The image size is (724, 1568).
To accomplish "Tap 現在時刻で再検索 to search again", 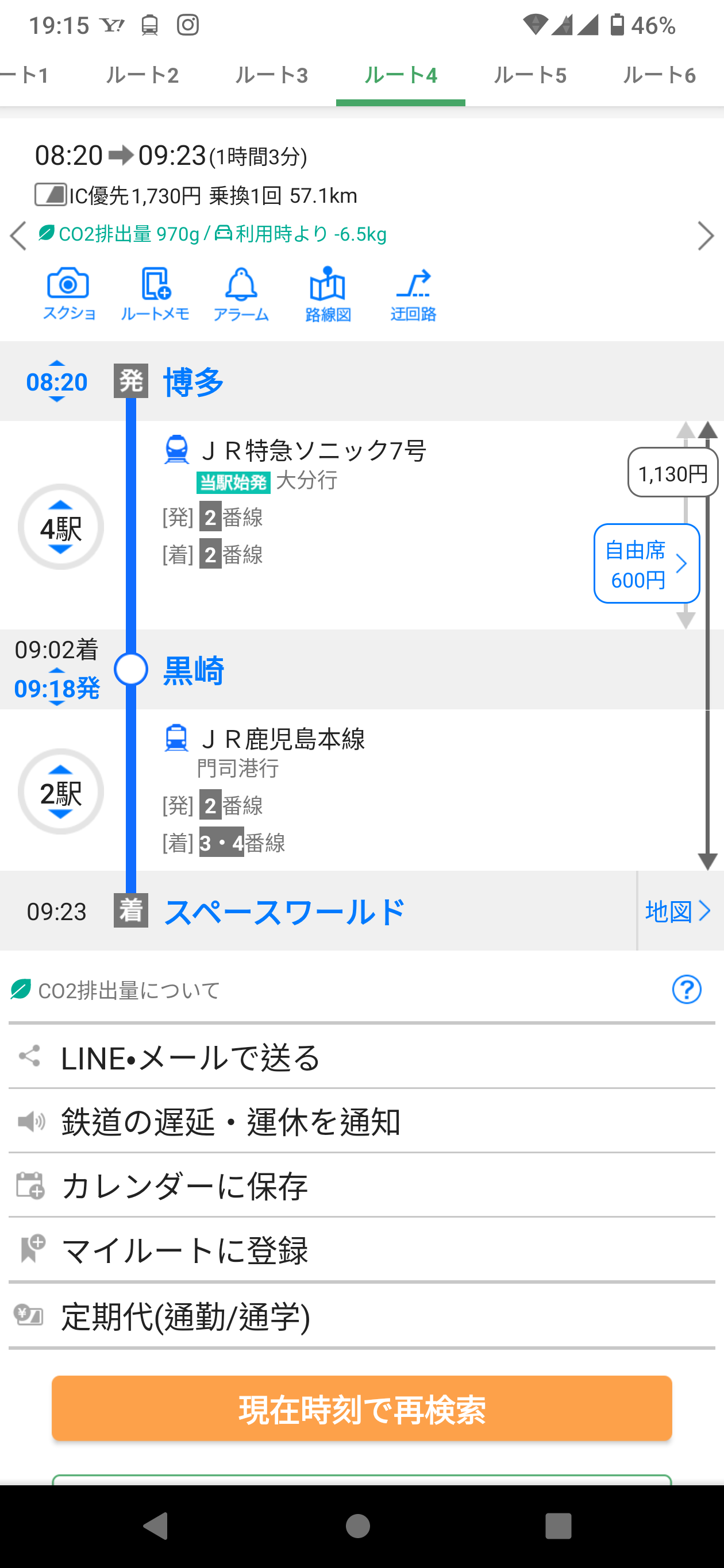I will point(361,1408).
